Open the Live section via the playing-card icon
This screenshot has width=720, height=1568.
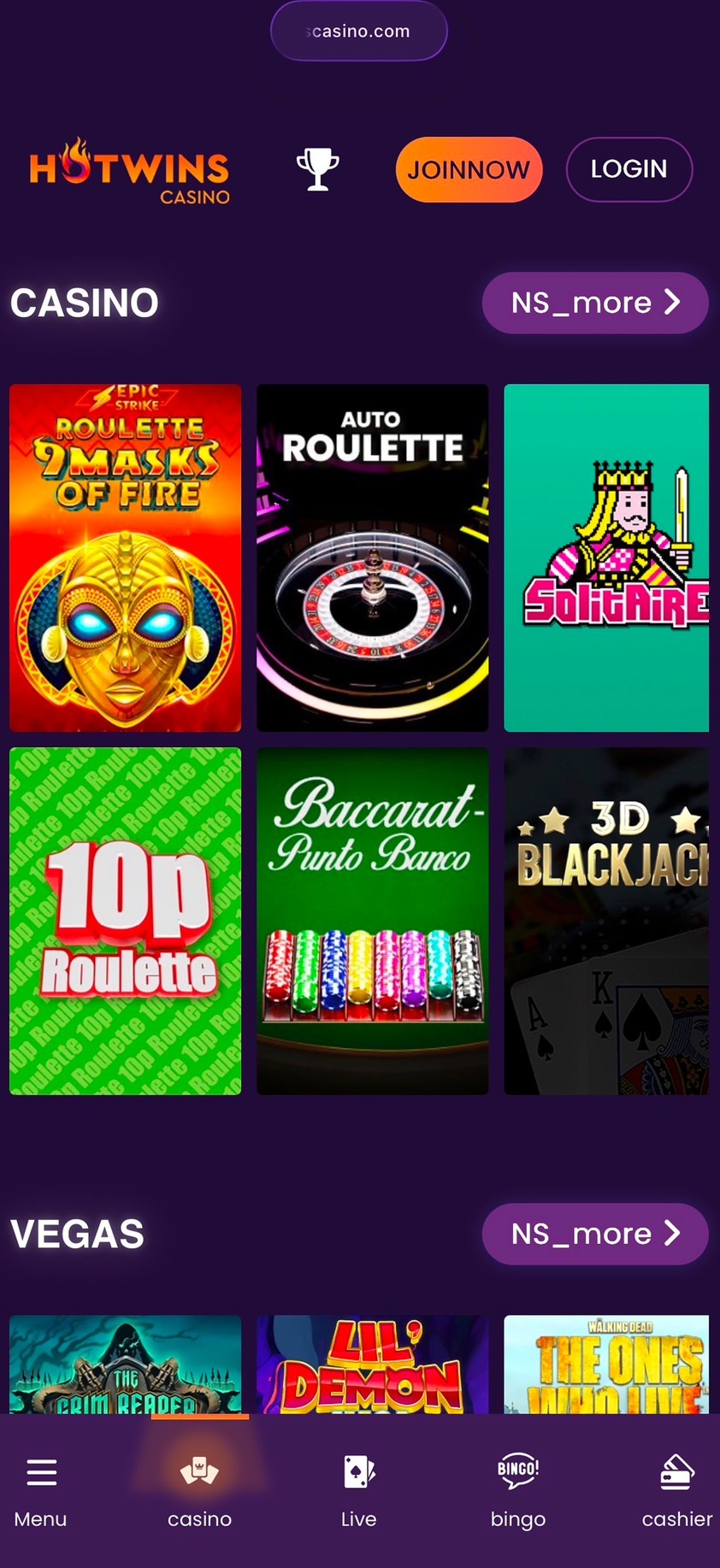point(358,1472)
